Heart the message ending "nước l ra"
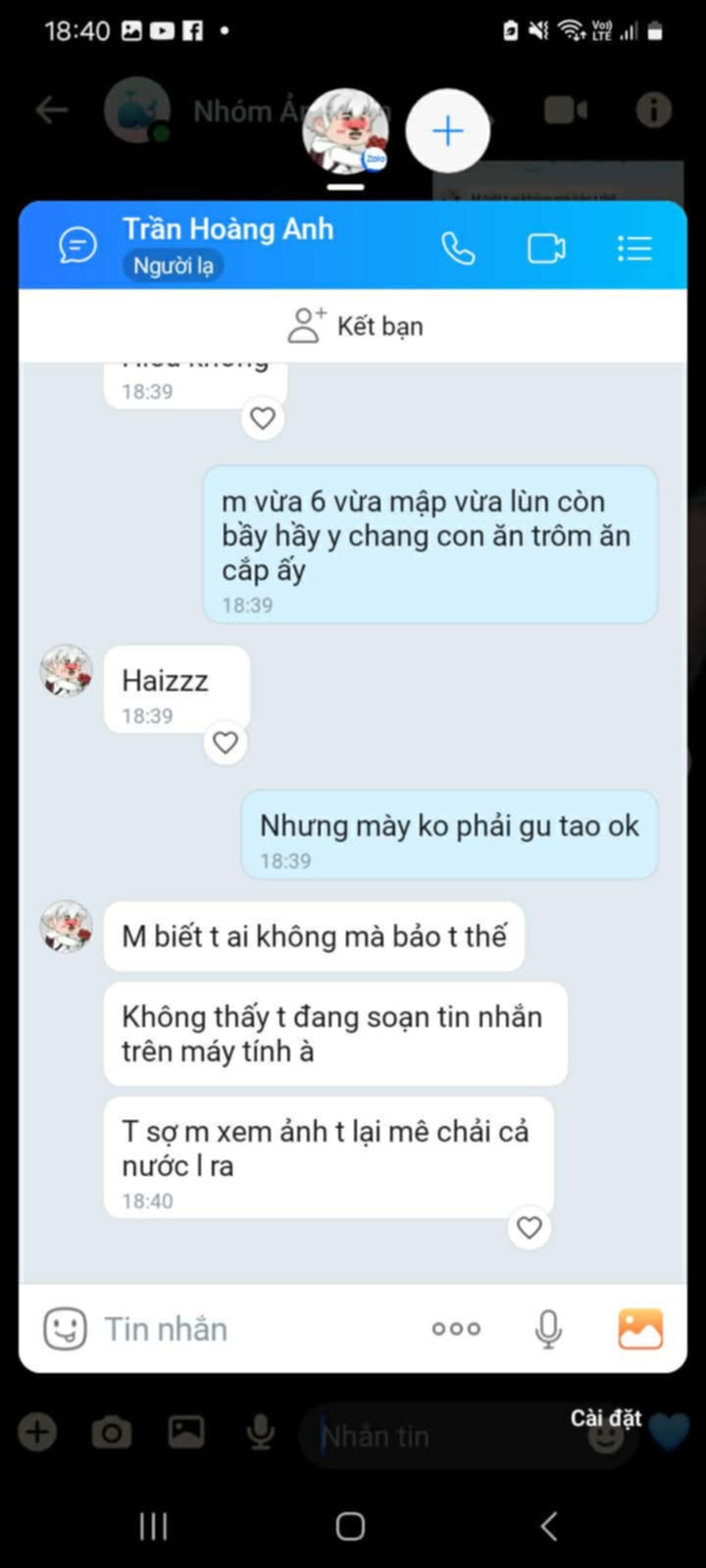 tap(529, 1227)
